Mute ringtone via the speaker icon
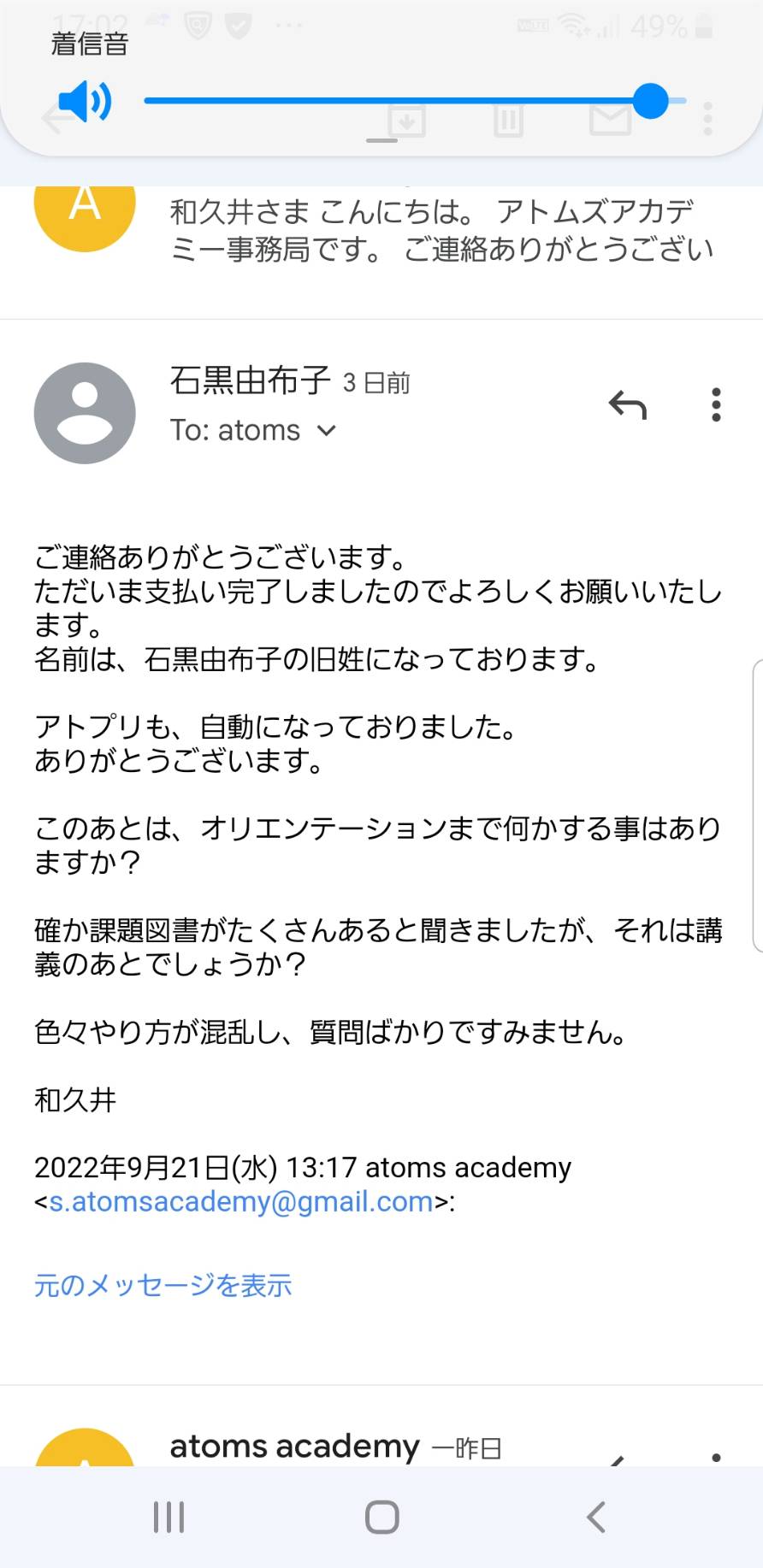 [85, 102]
